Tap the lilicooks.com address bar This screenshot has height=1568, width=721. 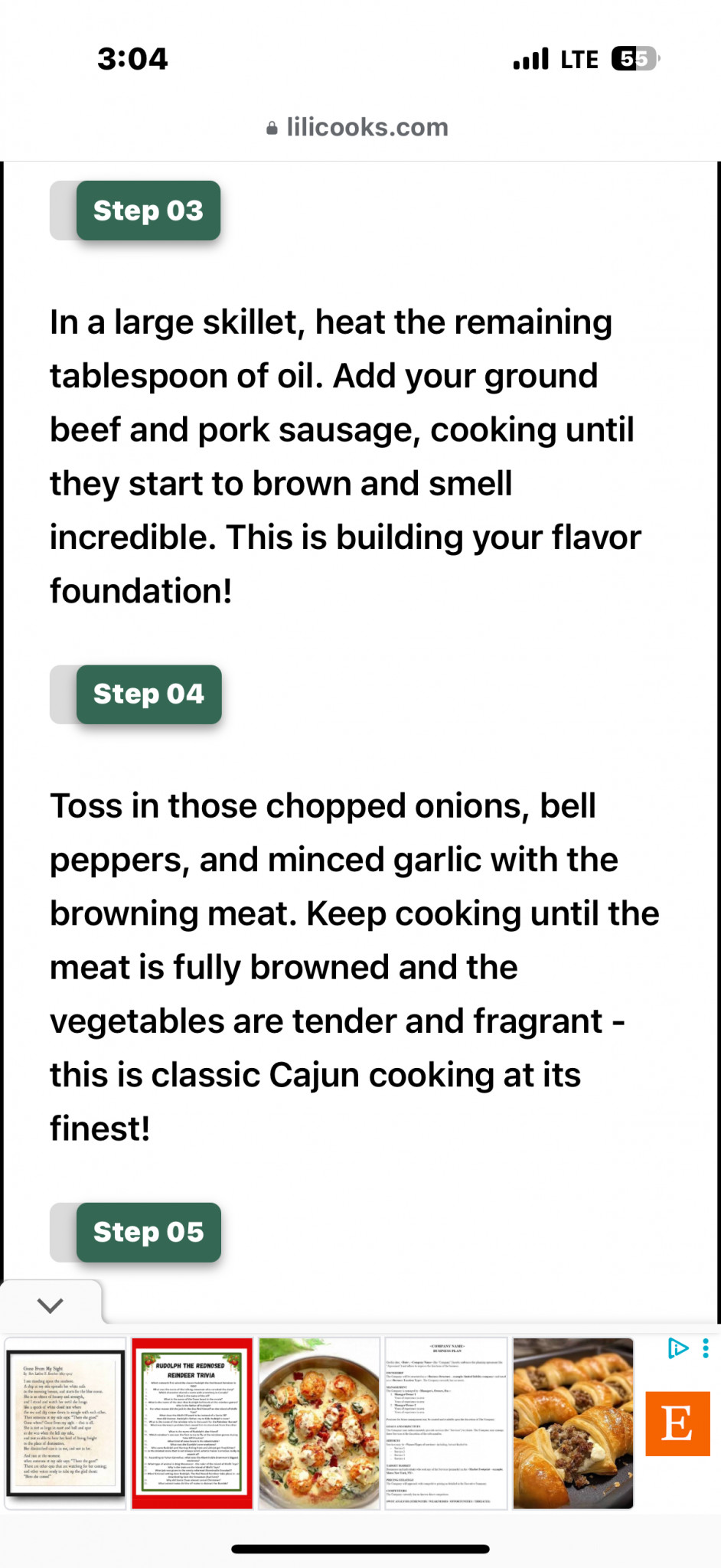(x=358, y=127)
